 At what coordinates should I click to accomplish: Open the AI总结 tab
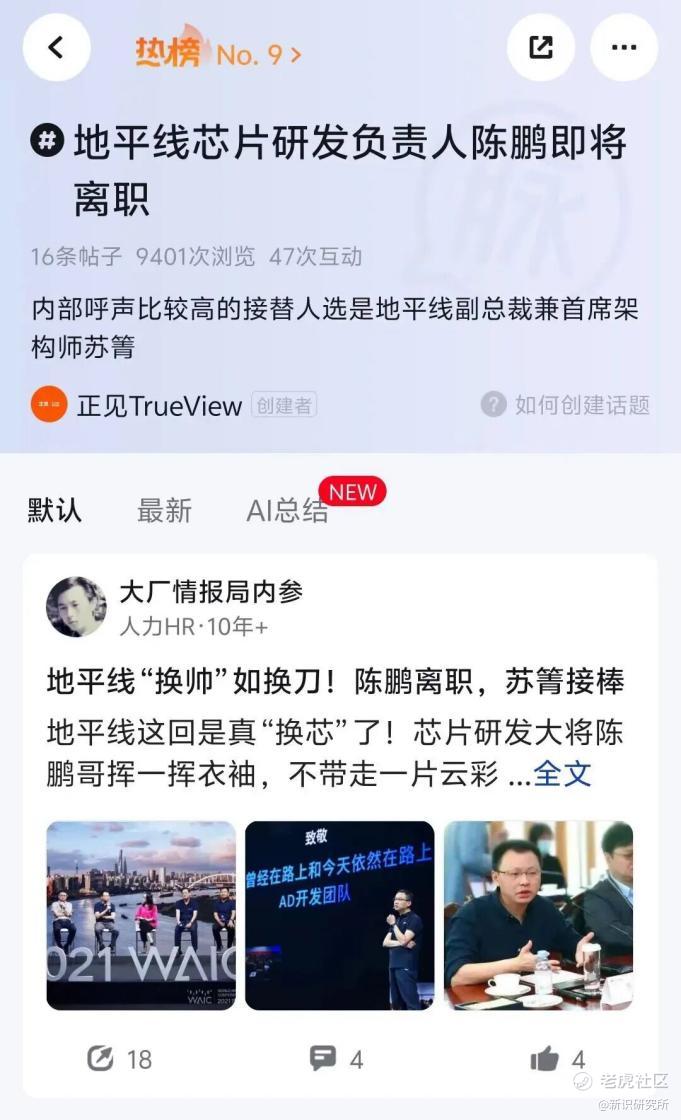(x=287, y=510)
